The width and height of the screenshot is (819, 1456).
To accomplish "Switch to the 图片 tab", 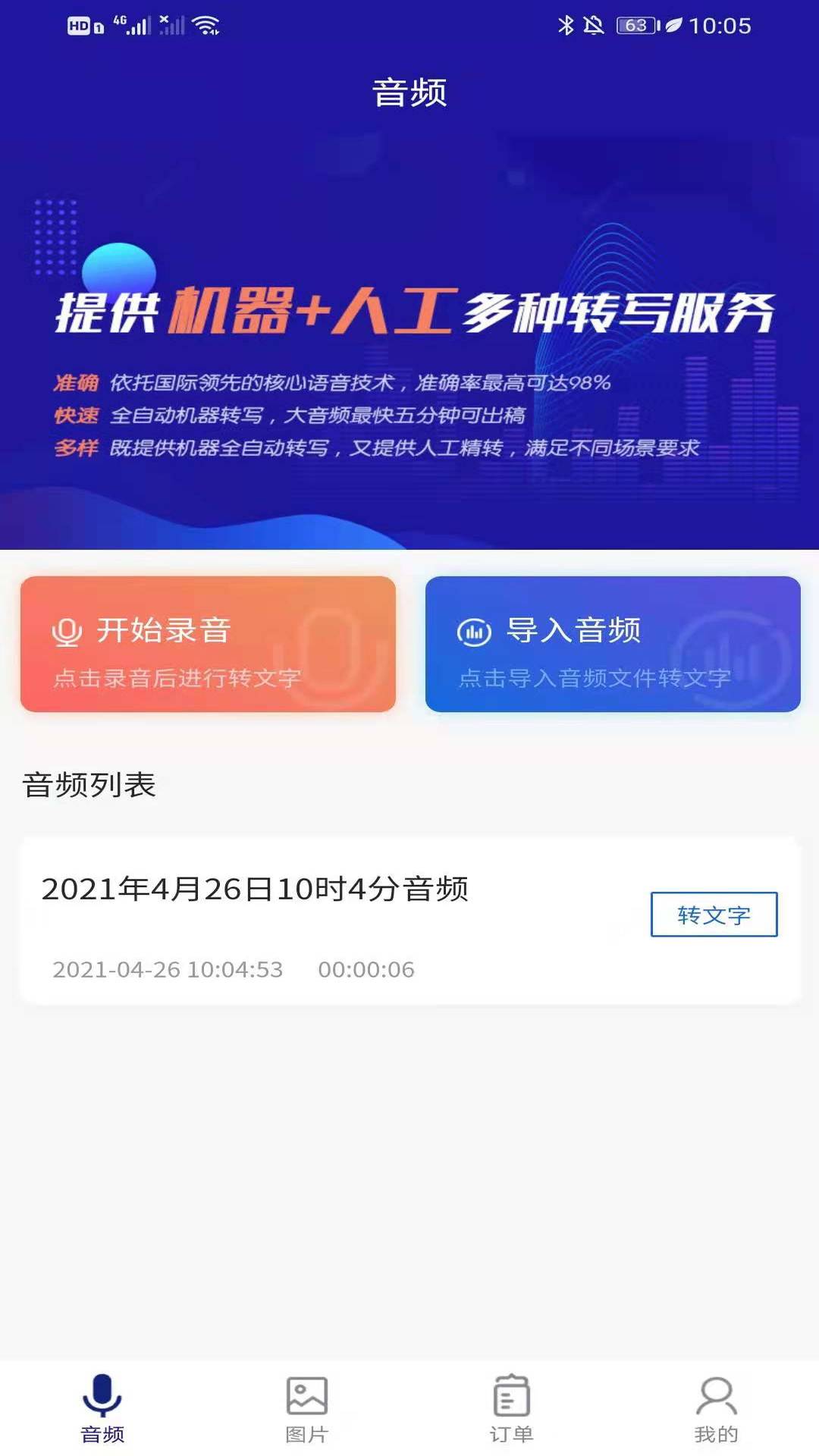I will 306,1408.
